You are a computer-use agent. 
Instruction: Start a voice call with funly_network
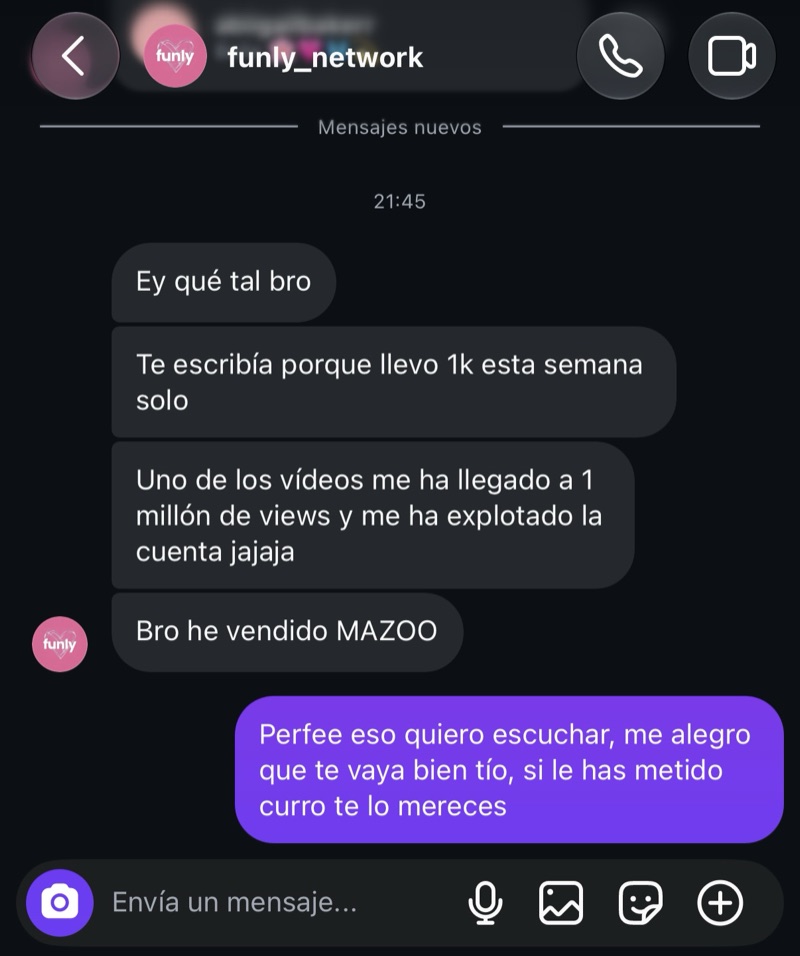pos(620,56)
